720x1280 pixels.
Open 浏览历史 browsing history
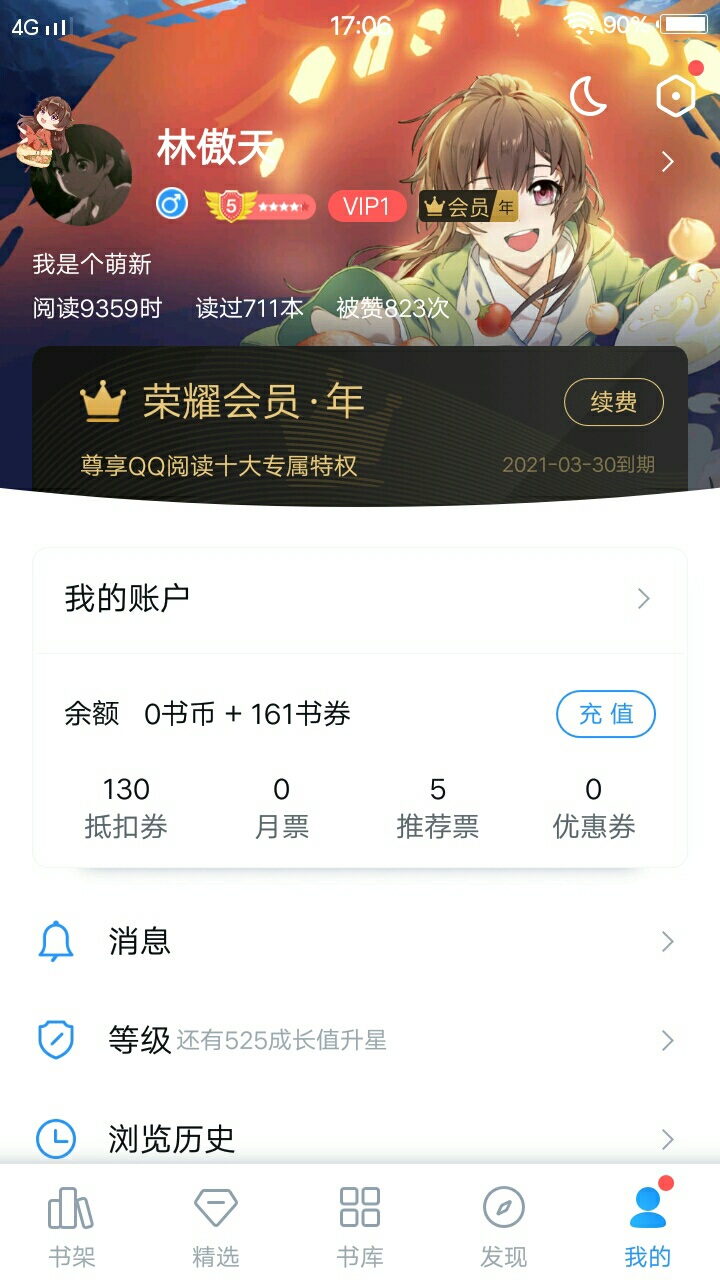360,1138
